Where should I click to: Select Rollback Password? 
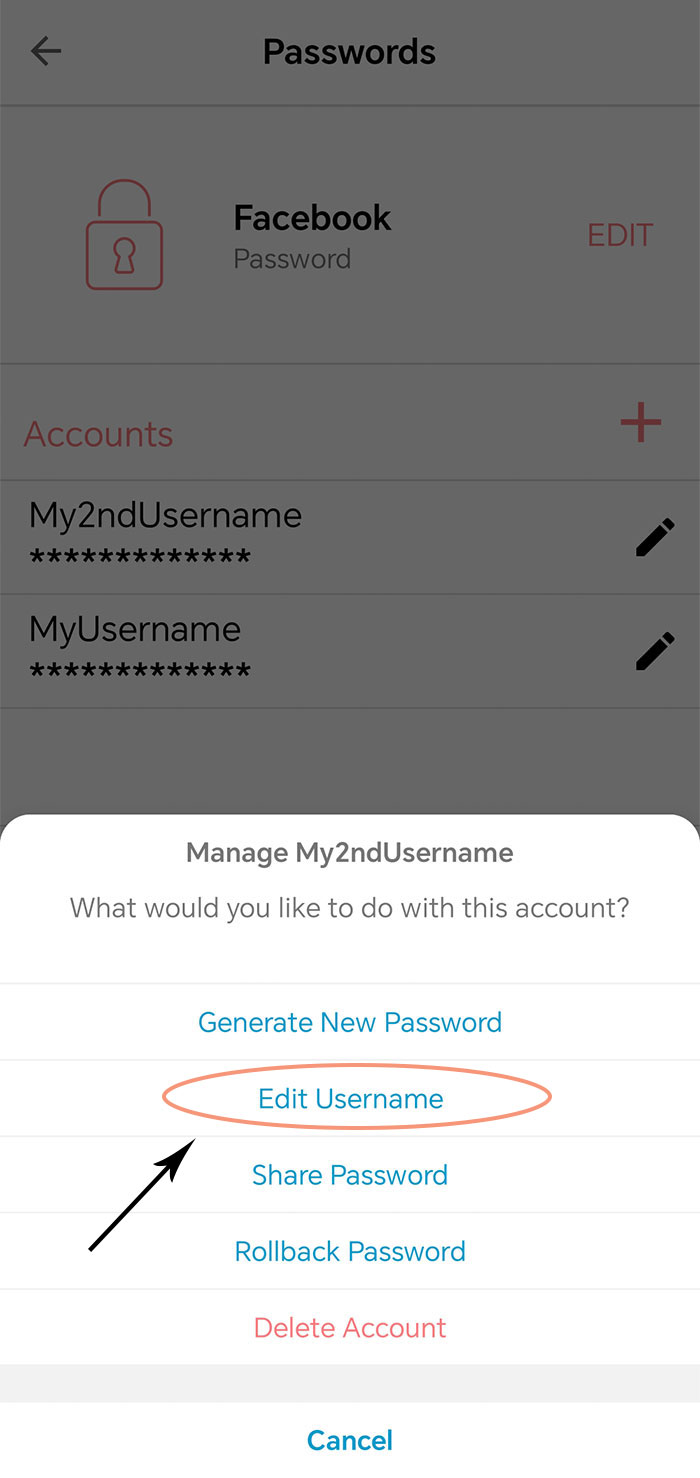(350, 1251)
